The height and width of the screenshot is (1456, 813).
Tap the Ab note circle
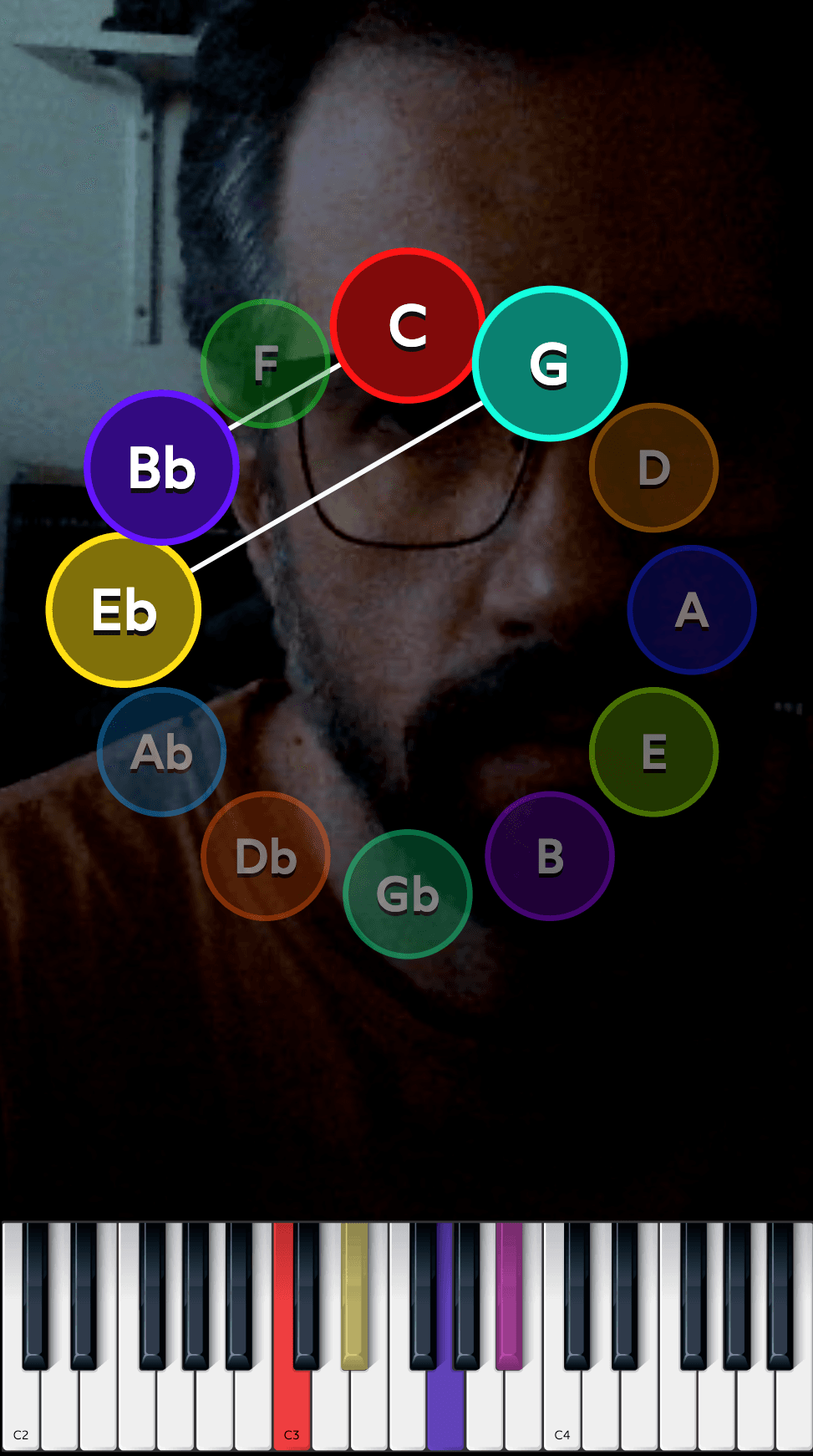[x=161, y=752]
